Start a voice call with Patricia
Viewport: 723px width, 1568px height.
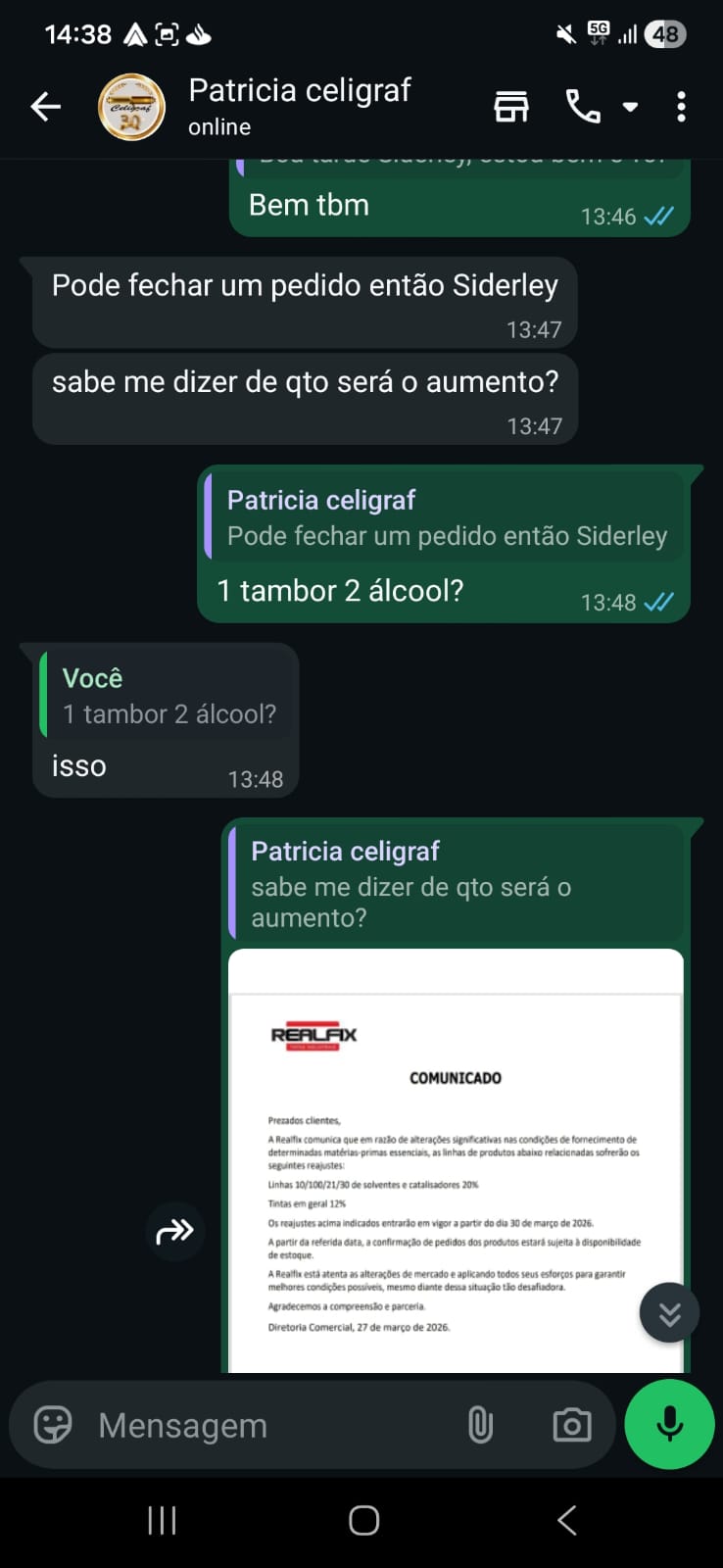[583, 107]
